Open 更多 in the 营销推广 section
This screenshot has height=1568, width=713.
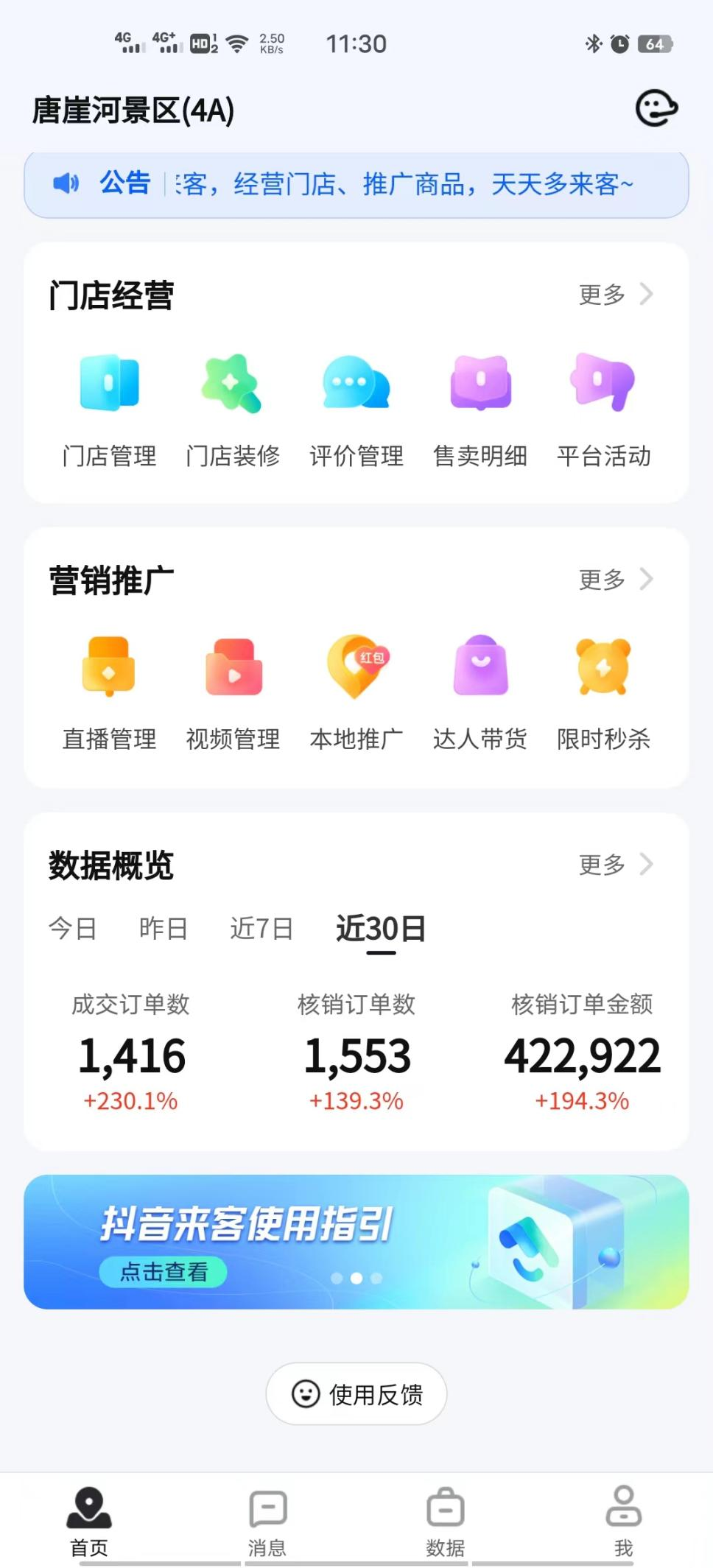(615, 580)
